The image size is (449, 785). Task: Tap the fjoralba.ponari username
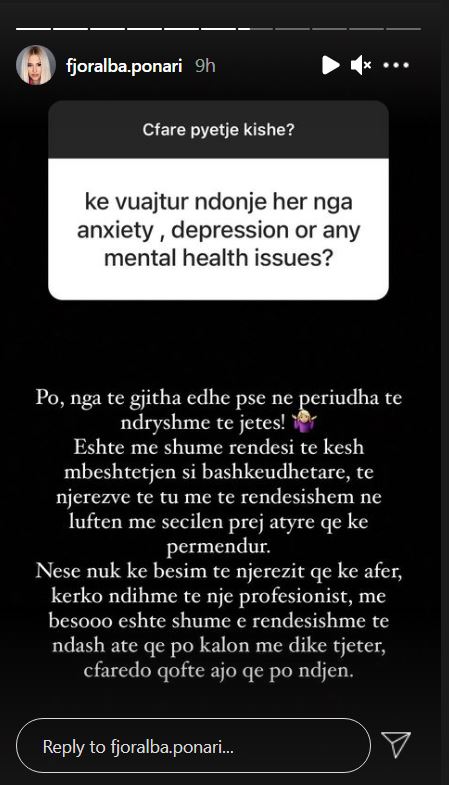(124, 66)
